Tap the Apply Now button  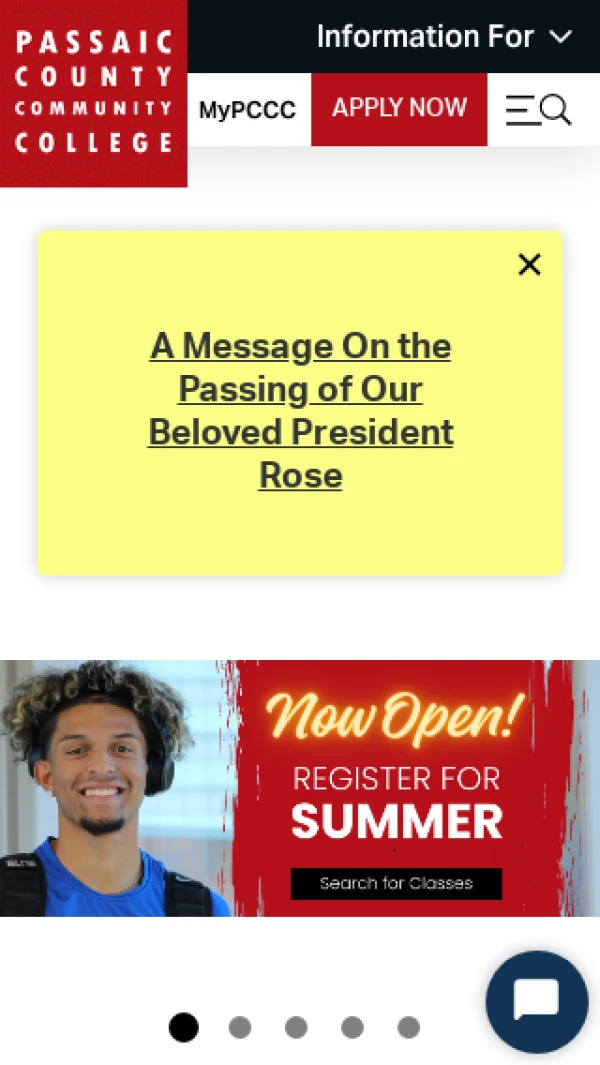pos(399,108)
